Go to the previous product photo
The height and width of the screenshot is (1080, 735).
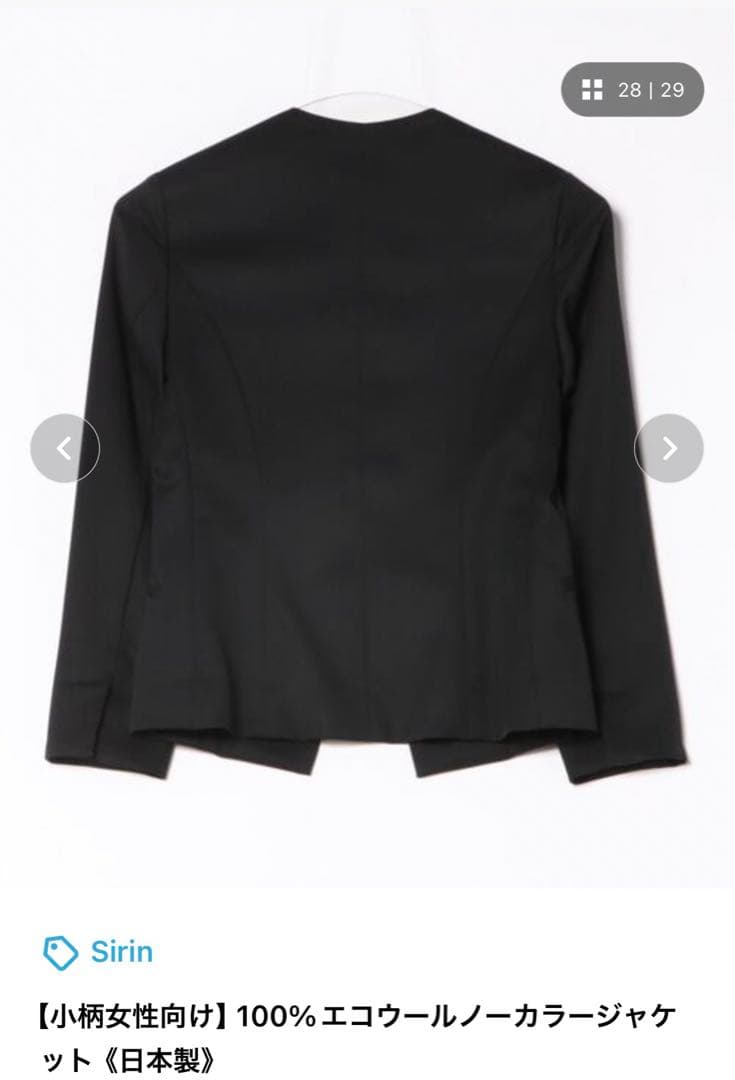(x=65, y=448)
